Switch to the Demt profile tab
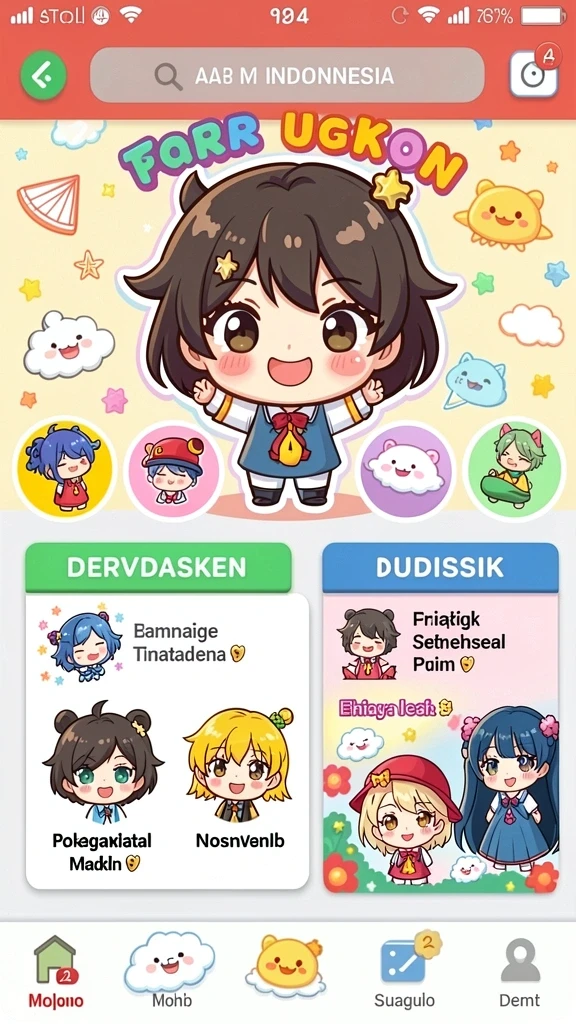Viewport: 576px width, 1024px height. 520,973
